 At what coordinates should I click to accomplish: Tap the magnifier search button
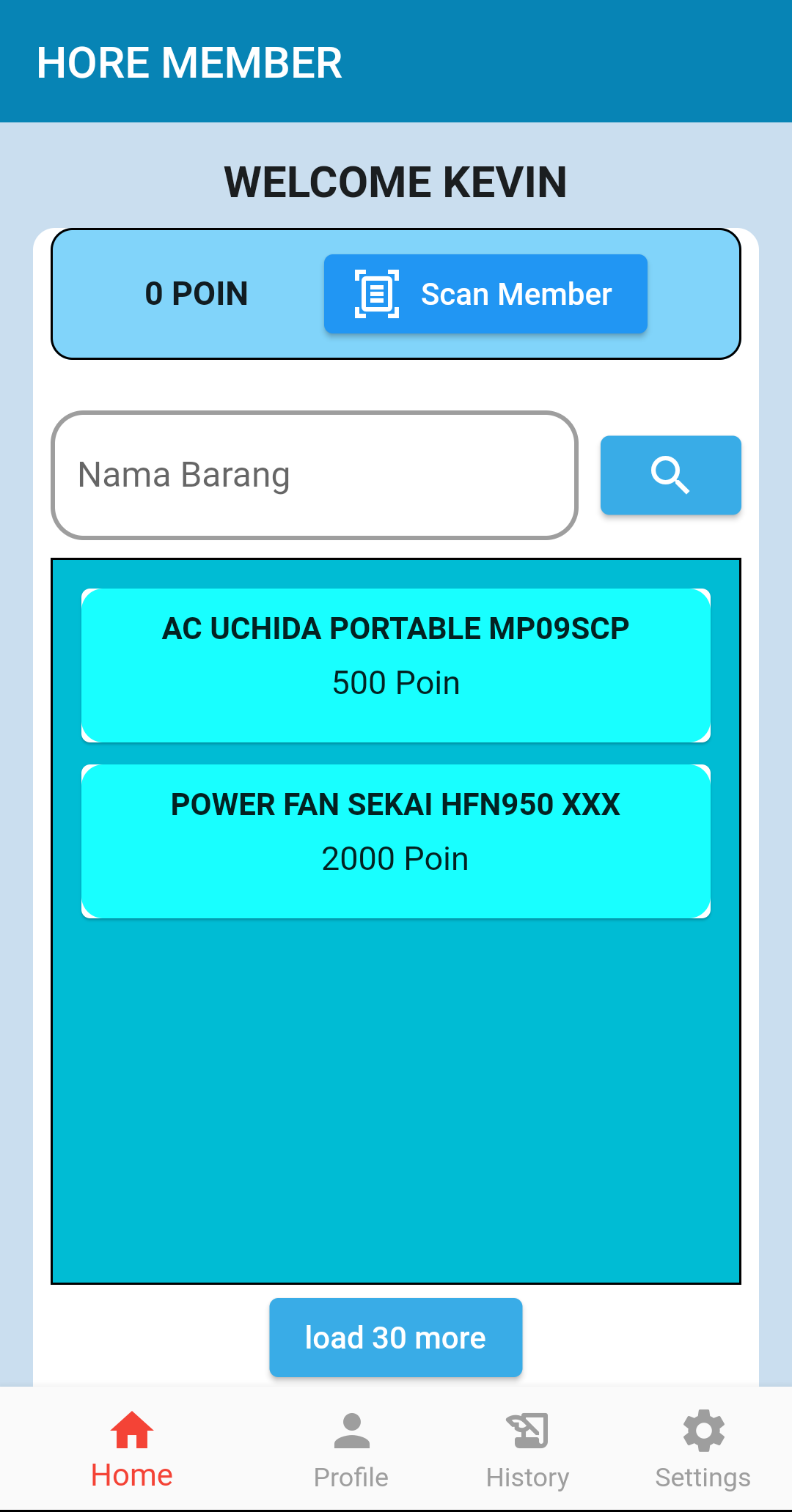(670, 475)
